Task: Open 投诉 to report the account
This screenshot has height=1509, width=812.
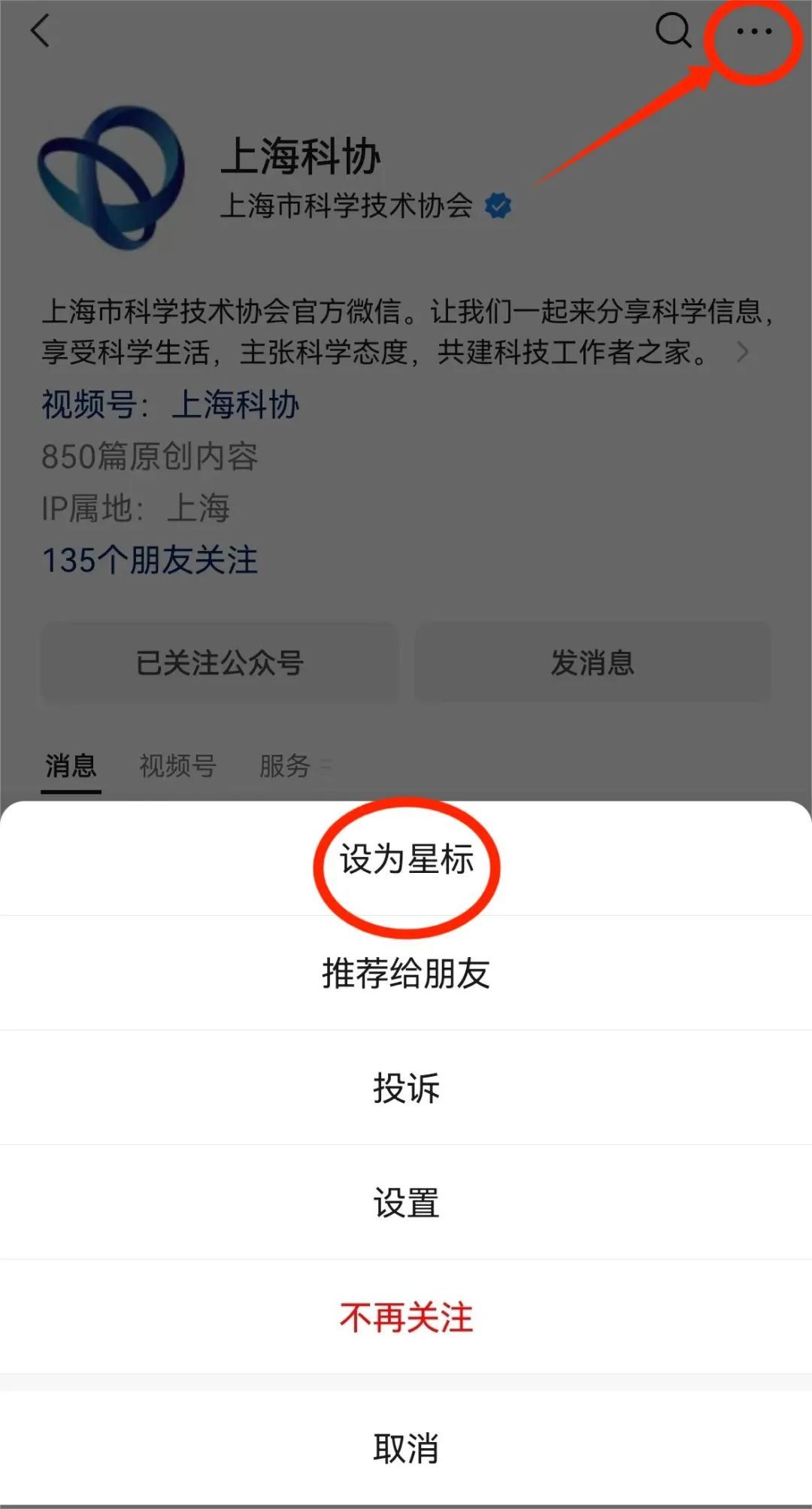Action: 406,1088
